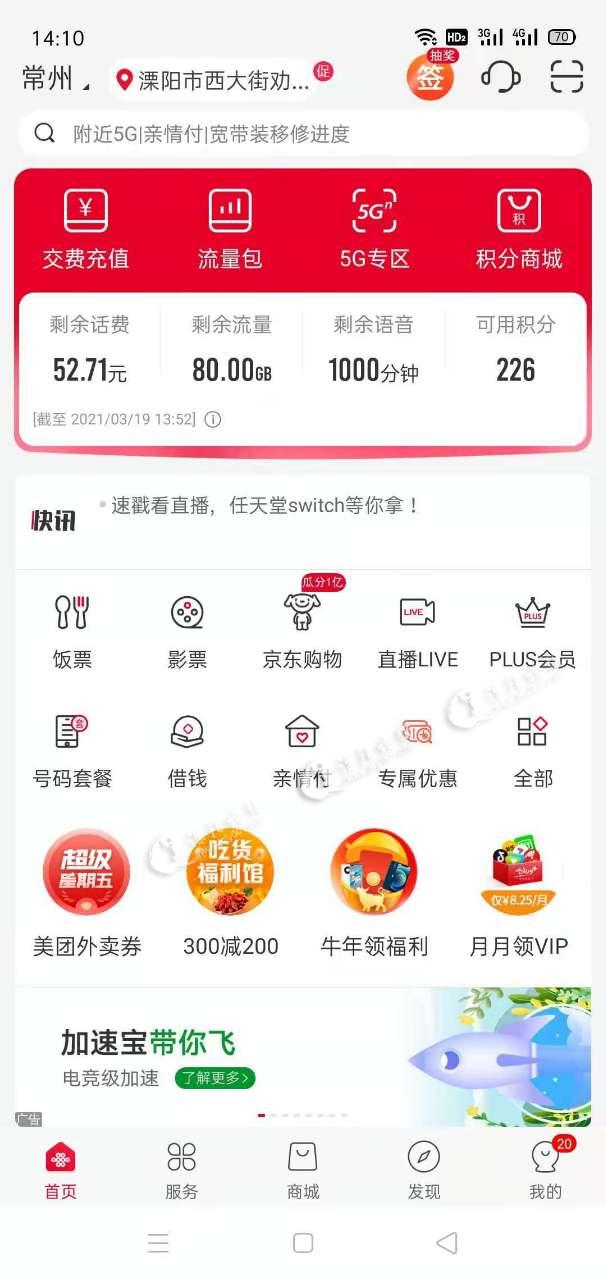View 全部 services

click(532, 748)
